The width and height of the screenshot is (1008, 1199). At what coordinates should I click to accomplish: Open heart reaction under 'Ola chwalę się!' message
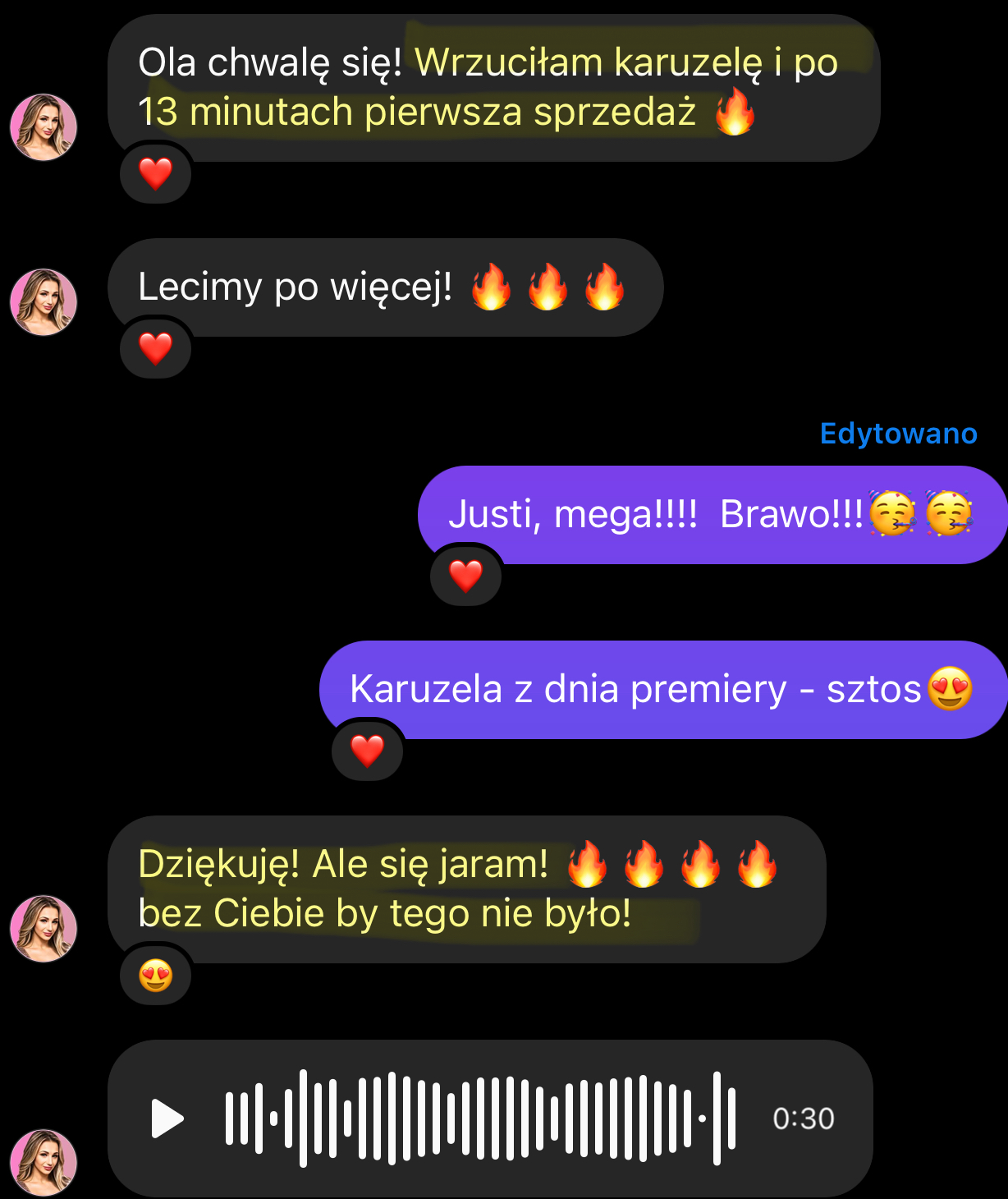click(155, 174)
